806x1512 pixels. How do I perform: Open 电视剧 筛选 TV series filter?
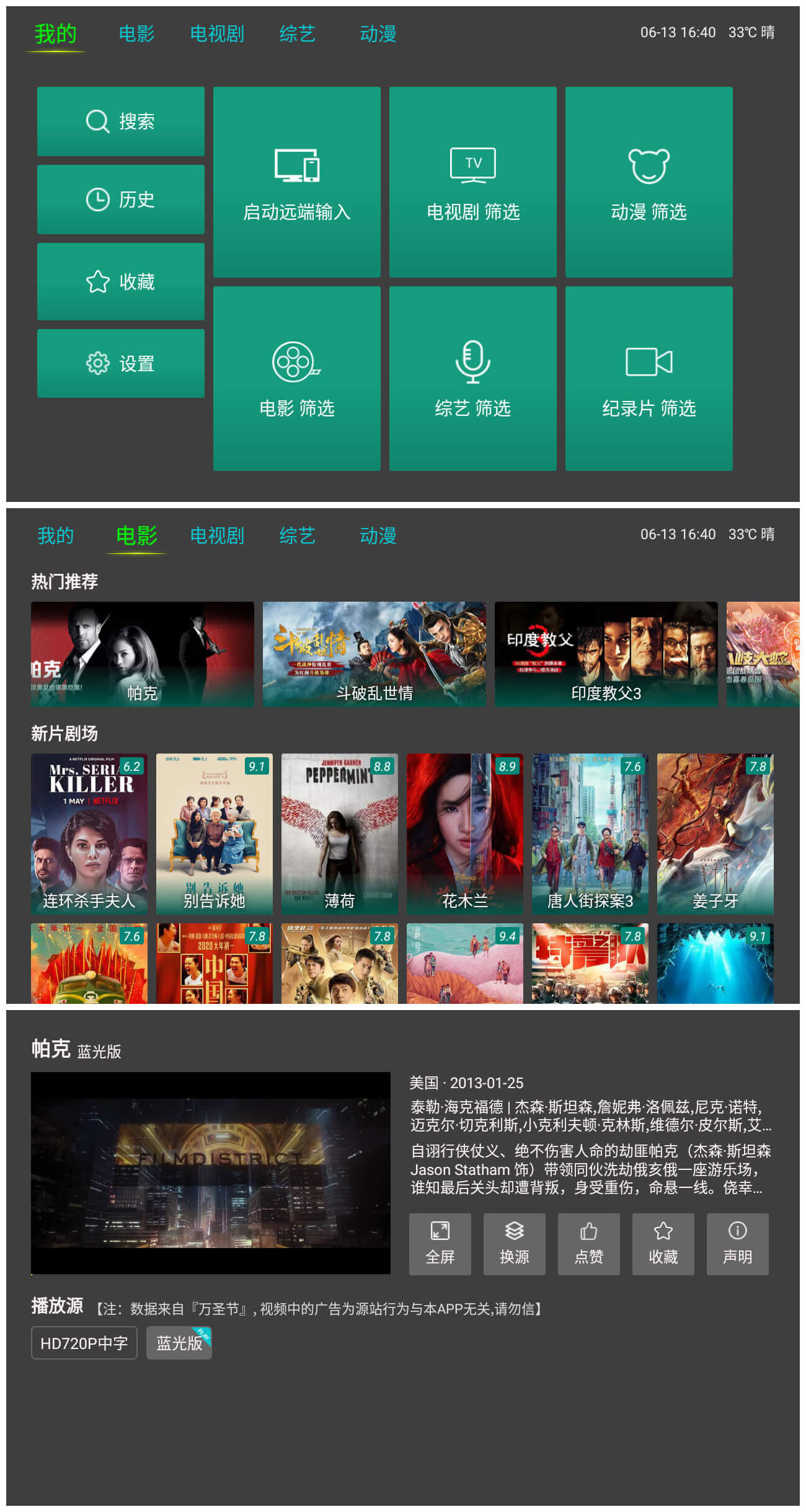click(x=473, y=183)
